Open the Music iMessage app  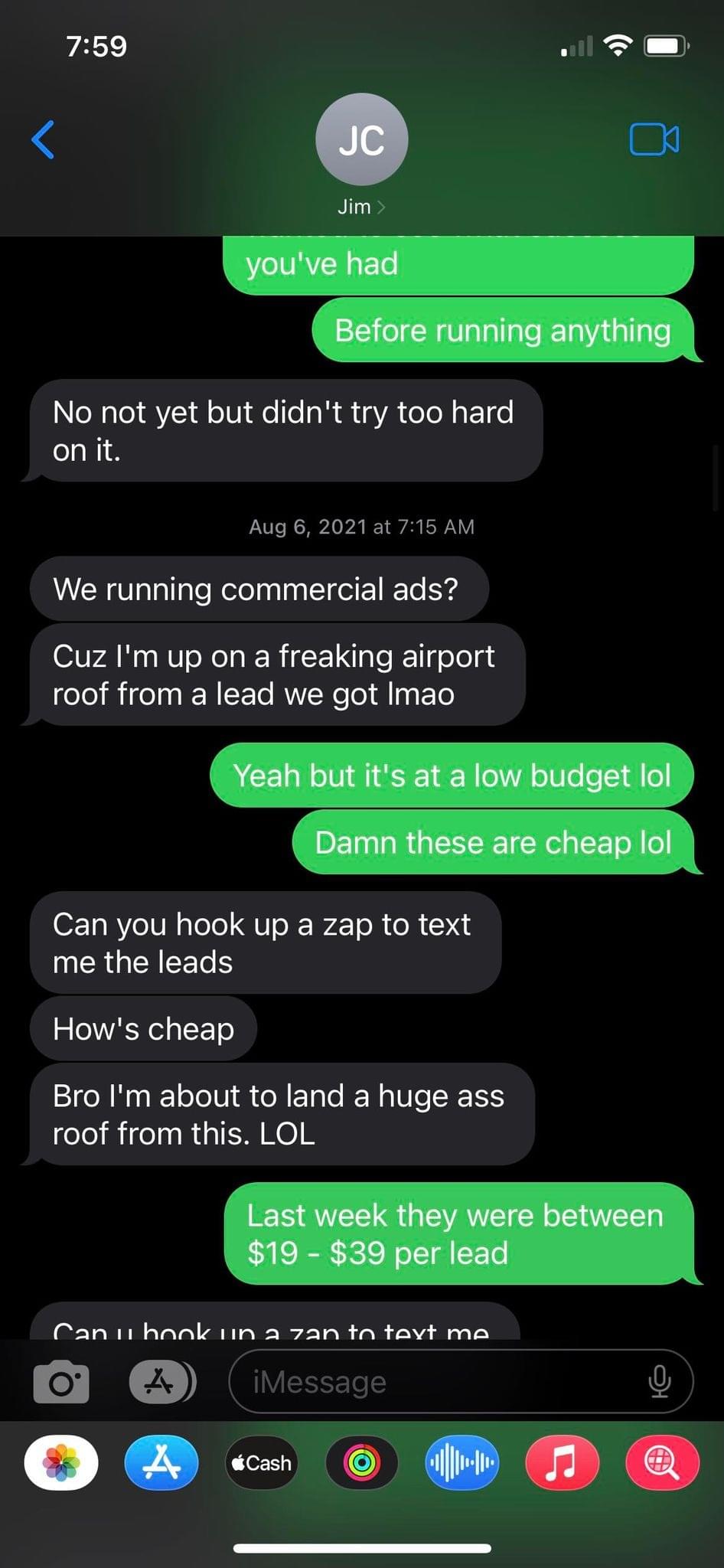coord(562,1463)
